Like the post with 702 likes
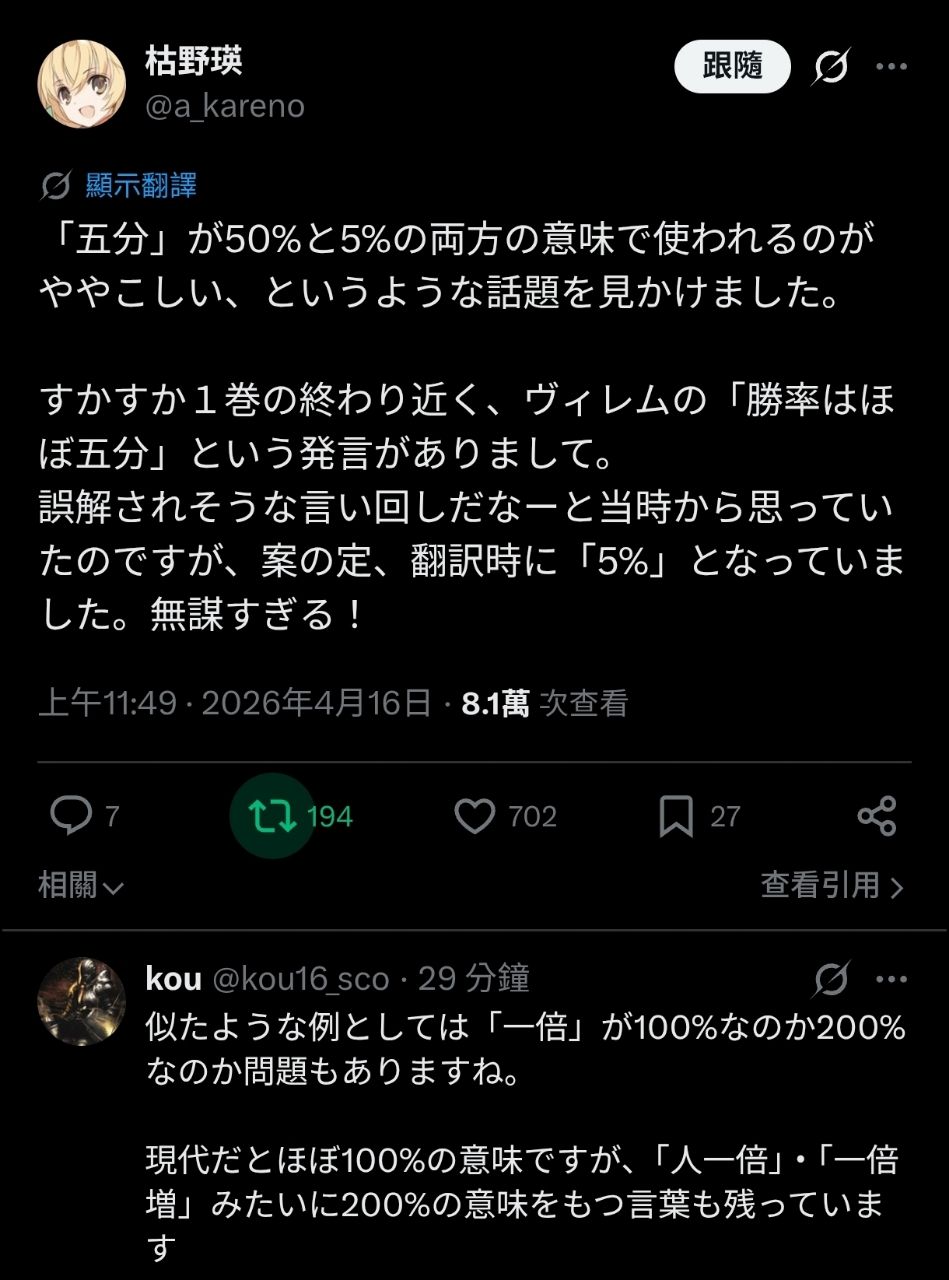Screen dimensions: 949x1280 click(475, 816)
